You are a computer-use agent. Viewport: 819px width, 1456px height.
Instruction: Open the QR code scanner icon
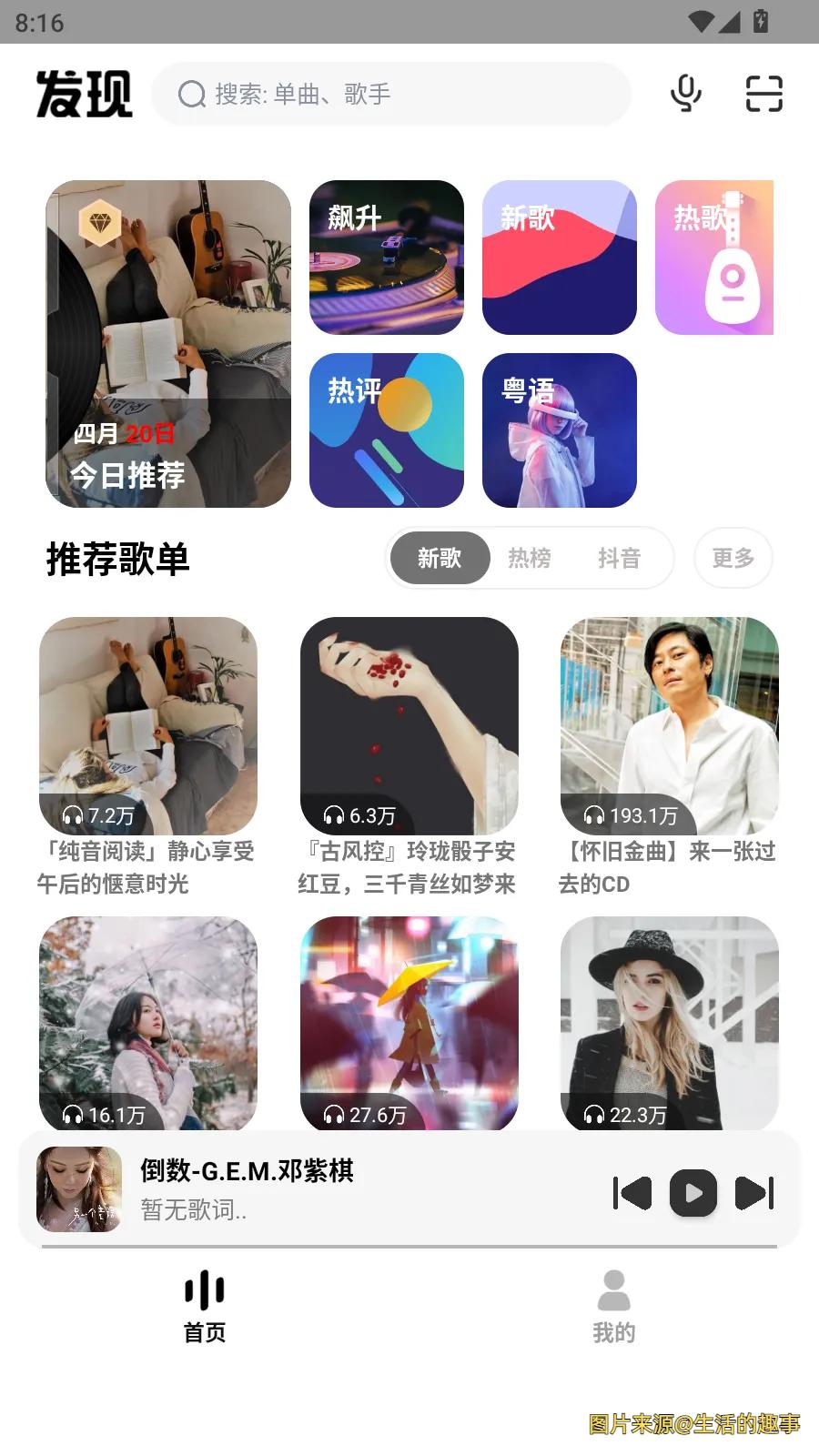763,94
